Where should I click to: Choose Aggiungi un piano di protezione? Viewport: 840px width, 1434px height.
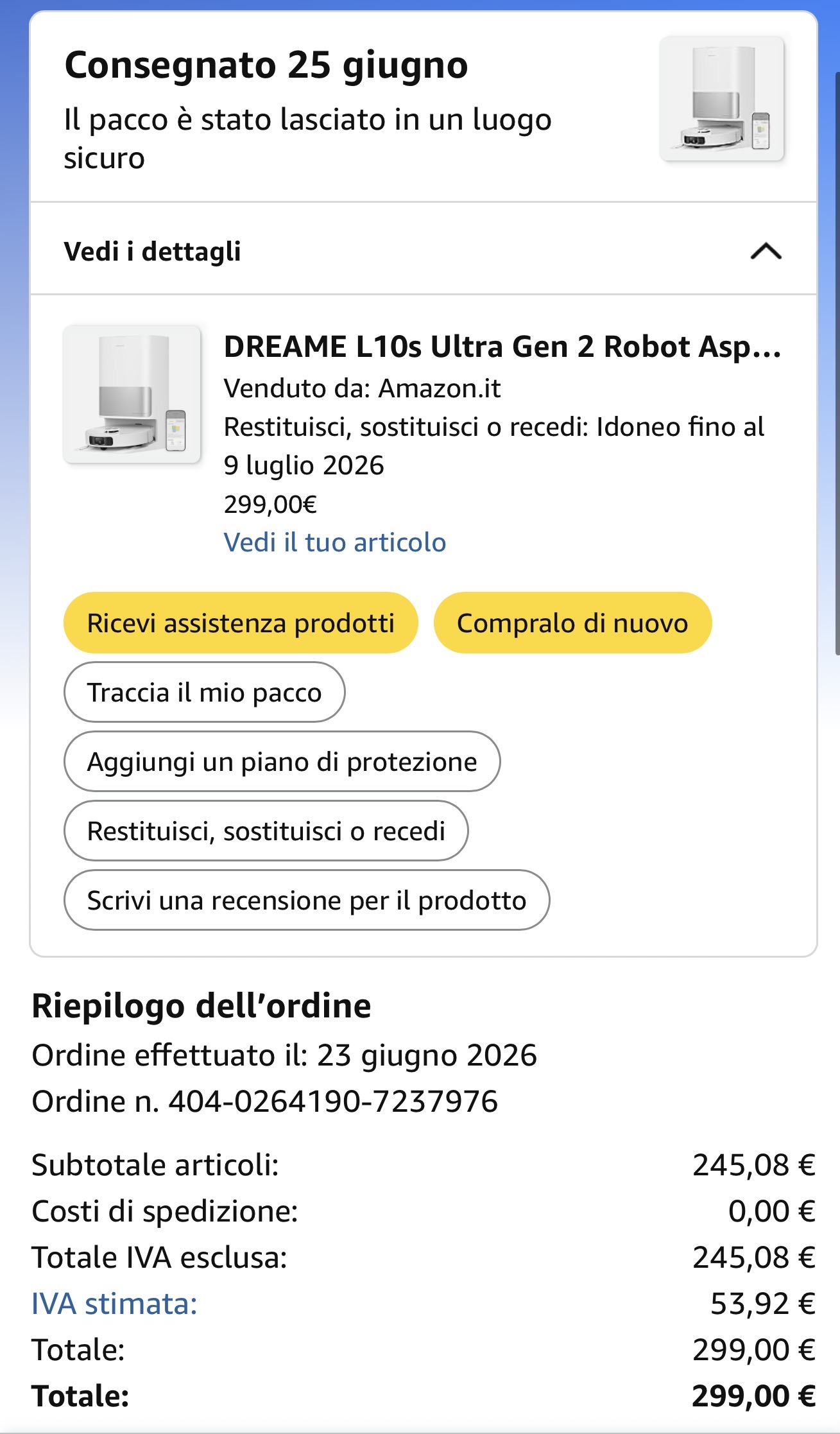tap(282, 761)
